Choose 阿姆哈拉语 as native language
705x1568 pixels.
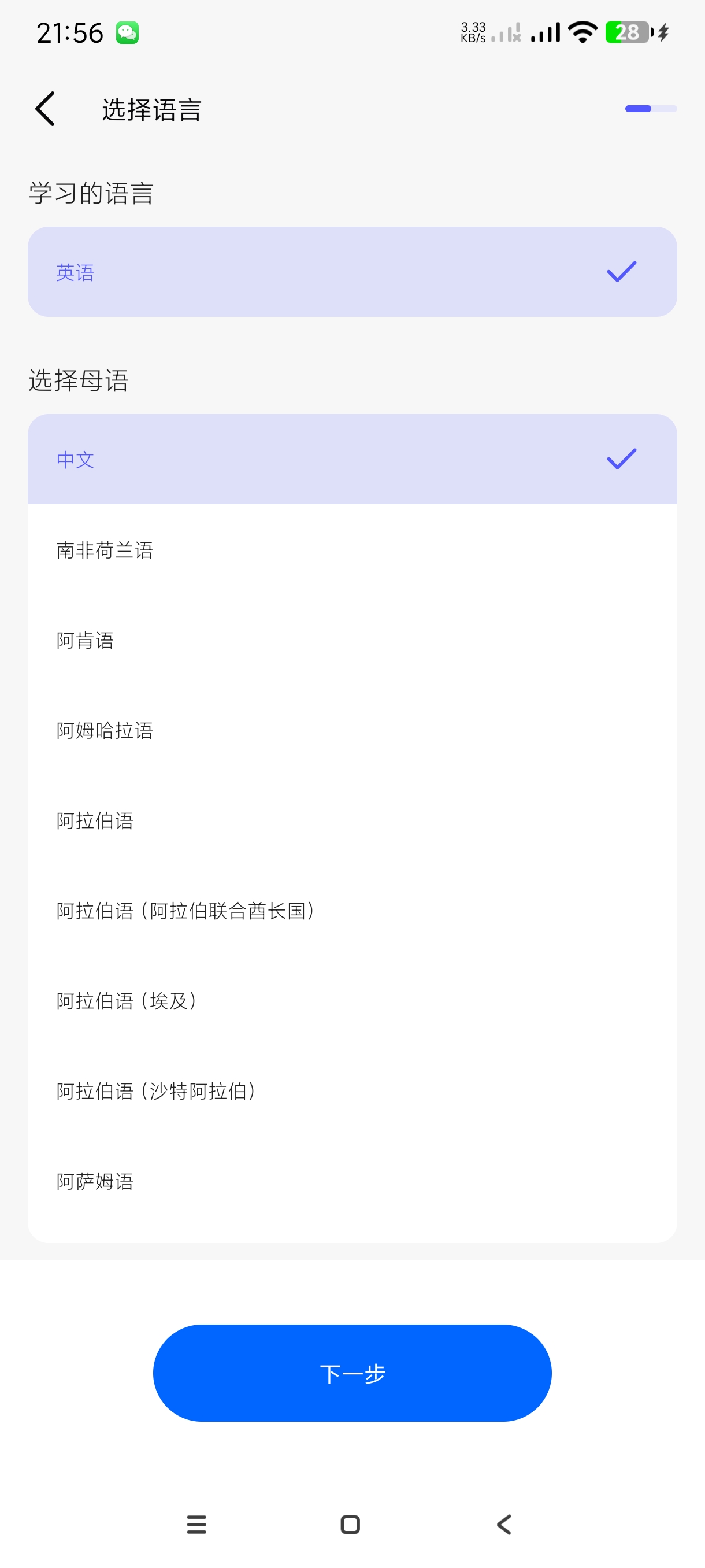click(x=351, y=730)
